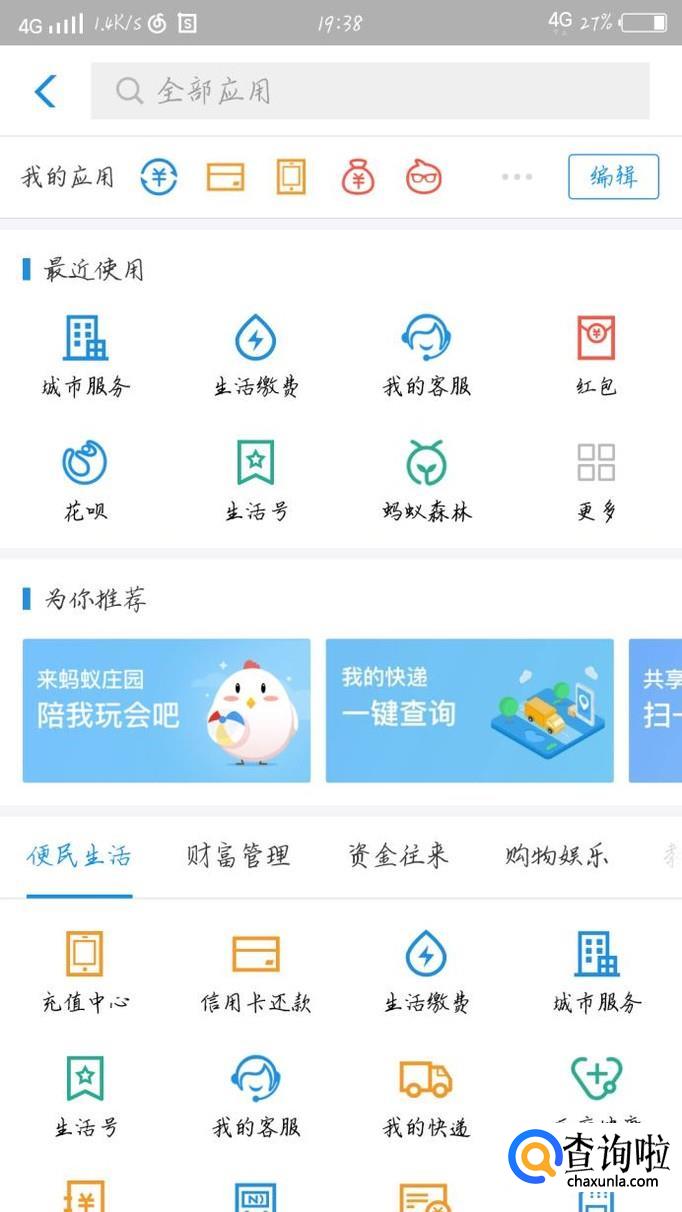Screen dimensions: 682x1212
Task: Open the 蚂蚁庄园 recommendation banner
Action: [166, 710]
